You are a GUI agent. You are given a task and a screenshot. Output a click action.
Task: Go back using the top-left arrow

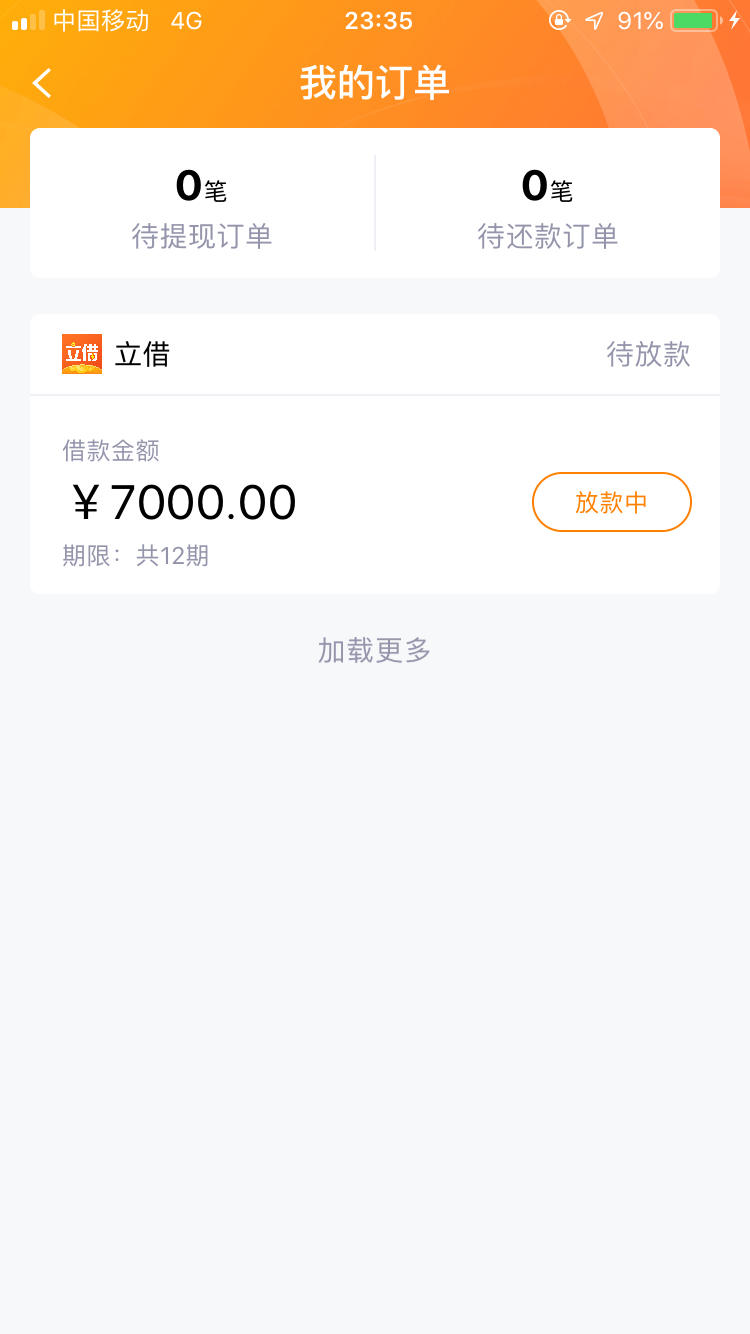click(42, 83)
